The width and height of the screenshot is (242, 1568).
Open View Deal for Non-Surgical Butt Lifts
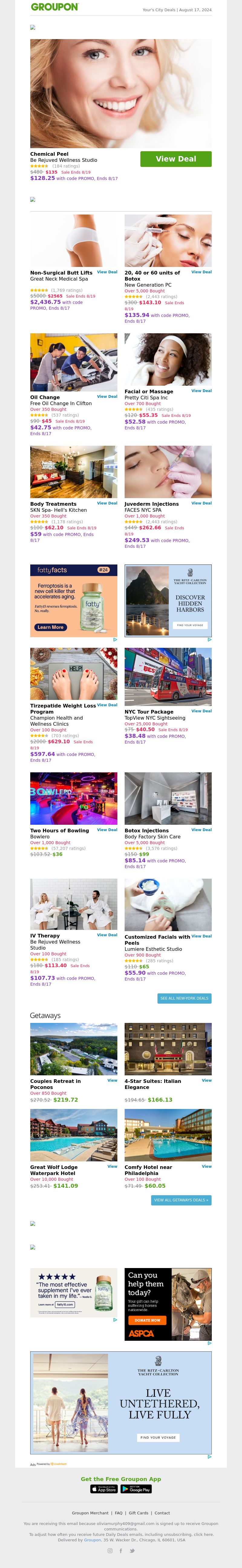(107, 272)
